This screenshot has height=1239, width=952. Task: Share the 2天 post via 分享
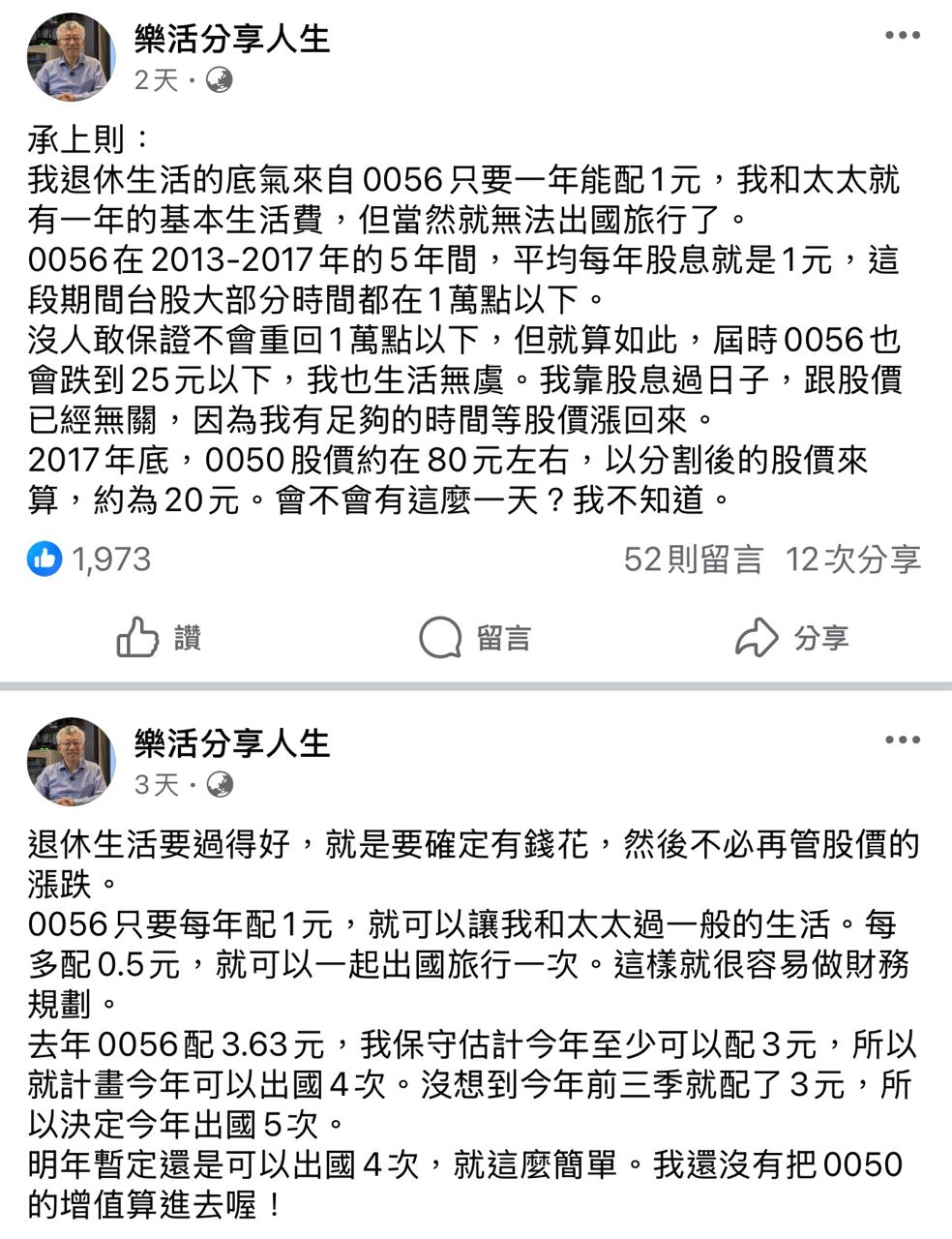791,638
